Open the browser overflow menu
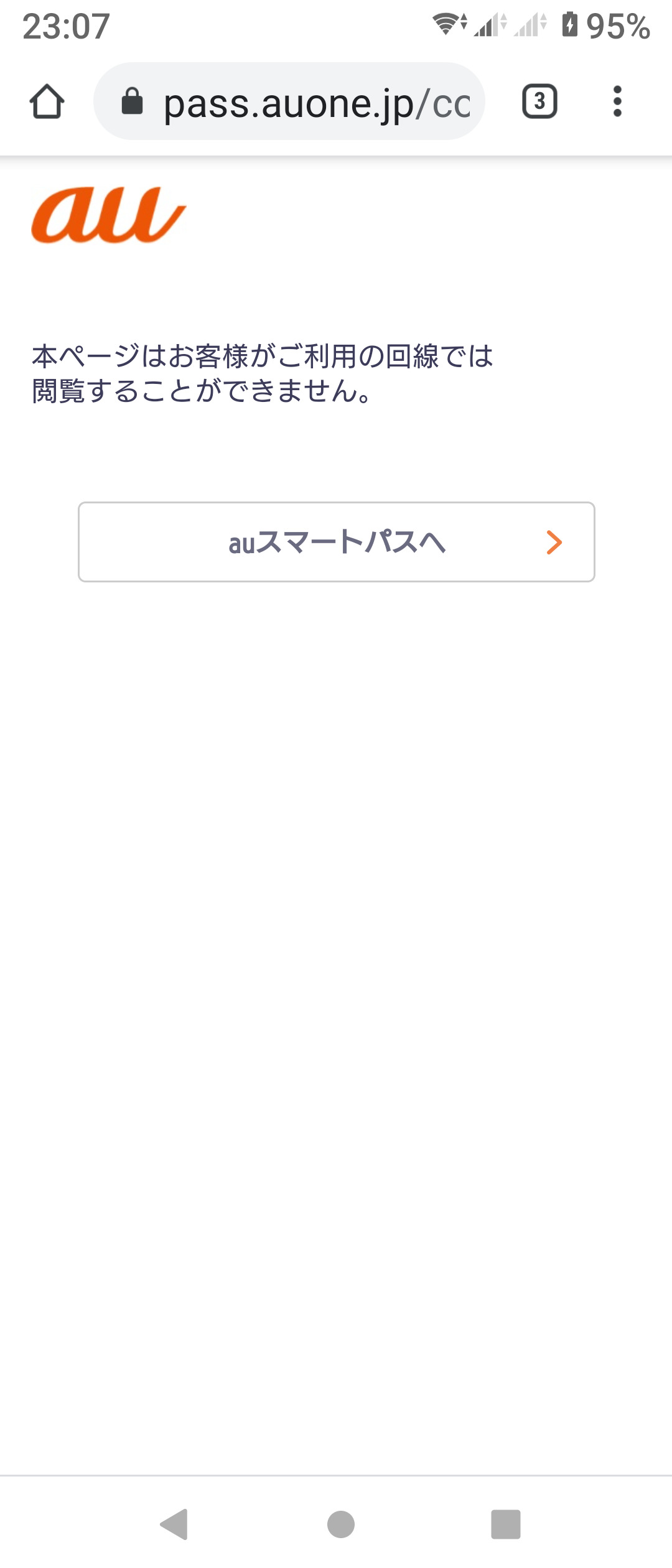The width and height of the screenshot is (672, 1568). (x=617, y=101)
